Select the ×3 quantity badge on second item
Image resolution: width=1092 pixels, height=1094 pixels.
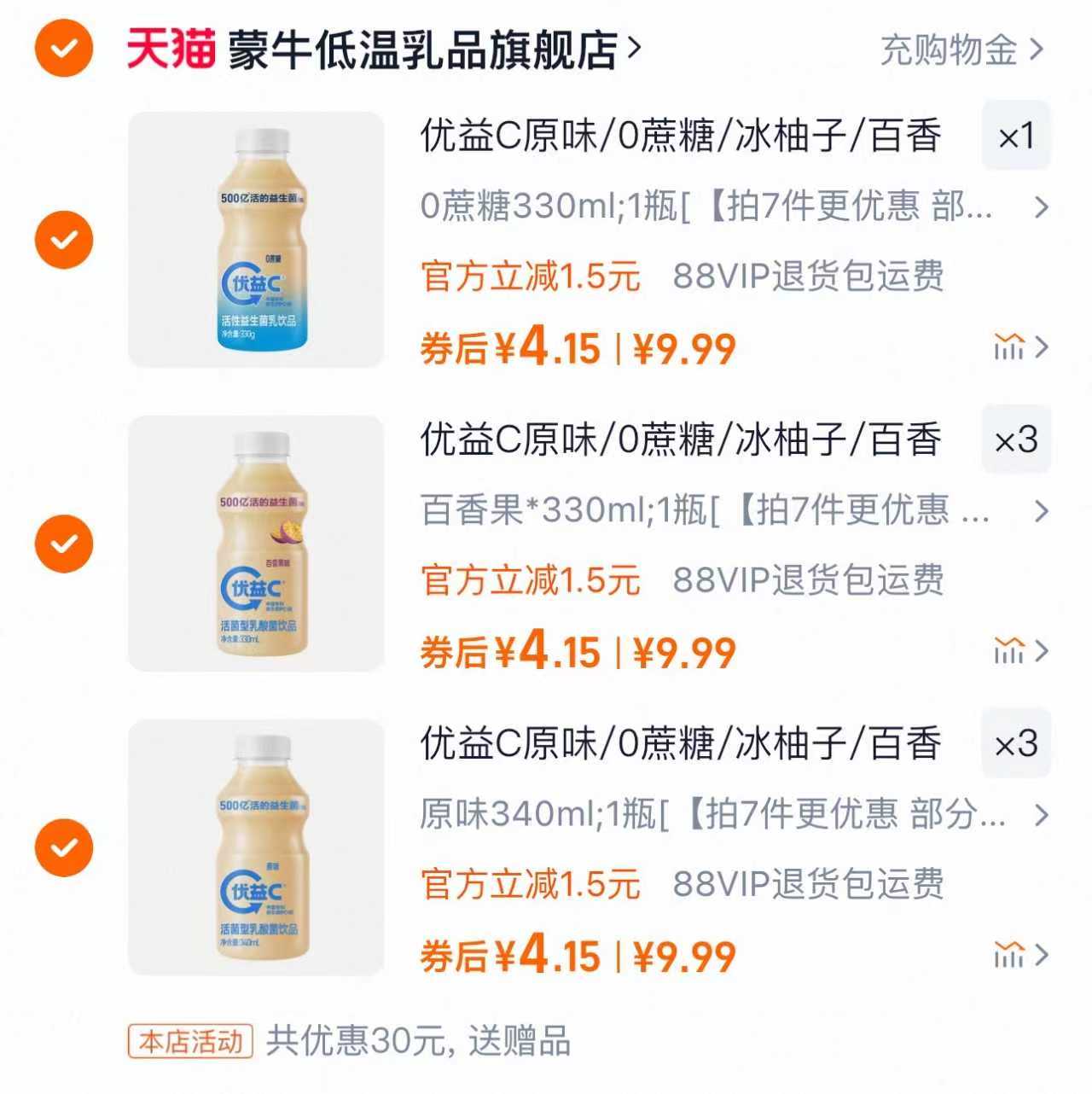click(x=1015, y=441)
